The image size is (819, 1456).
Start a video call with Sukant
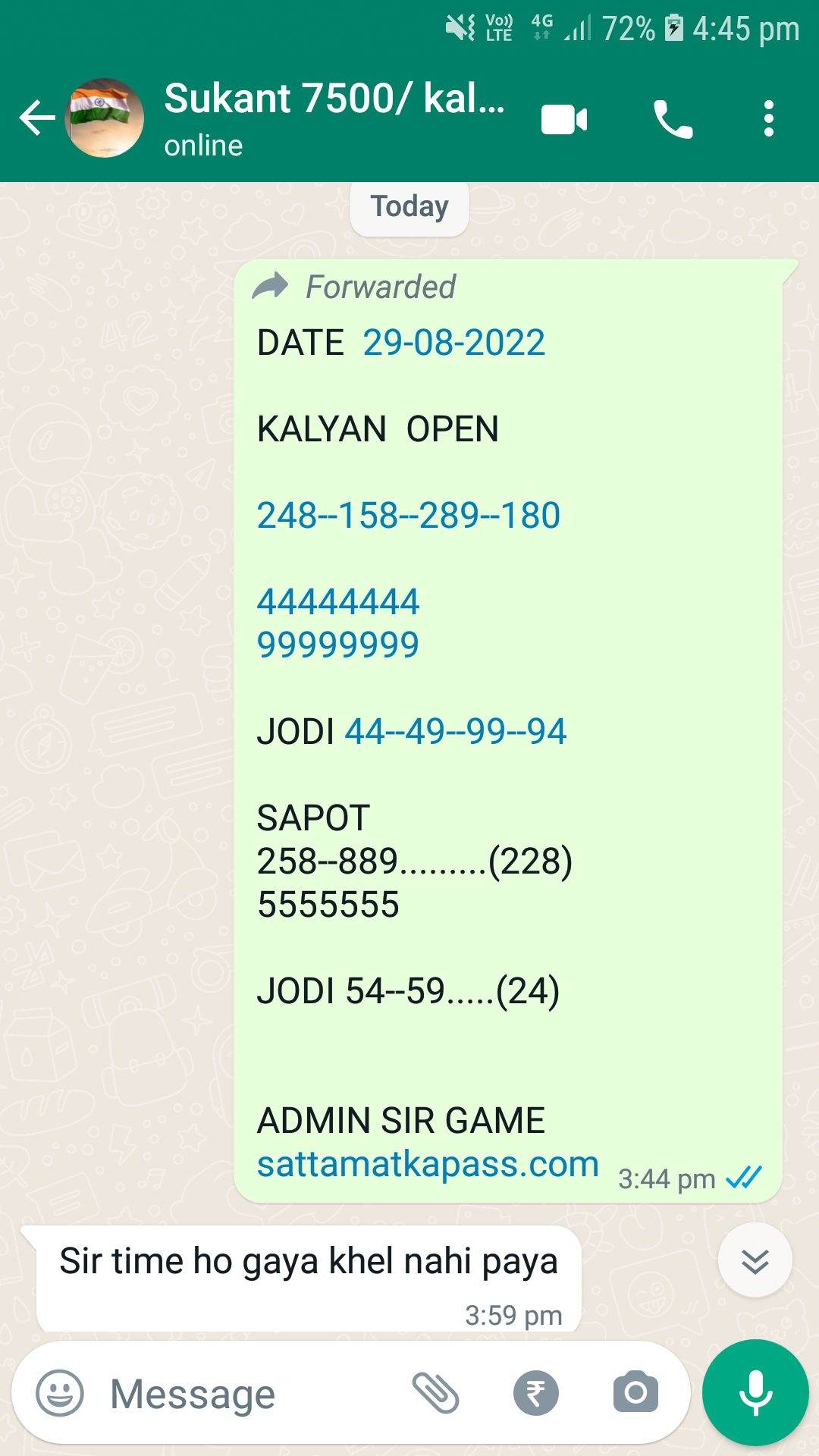[564, 119]
